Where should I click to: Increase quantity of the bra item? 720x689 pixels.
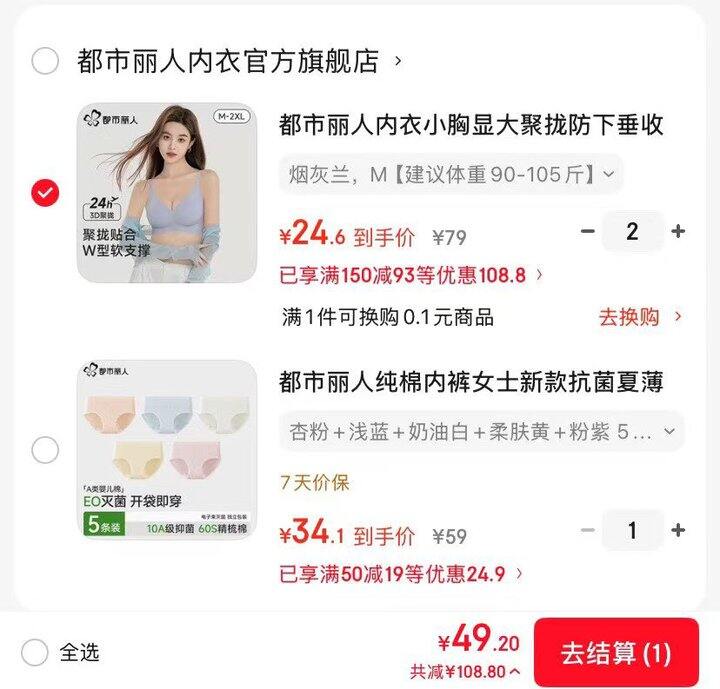pyautogui.click(x=678, y=232)
